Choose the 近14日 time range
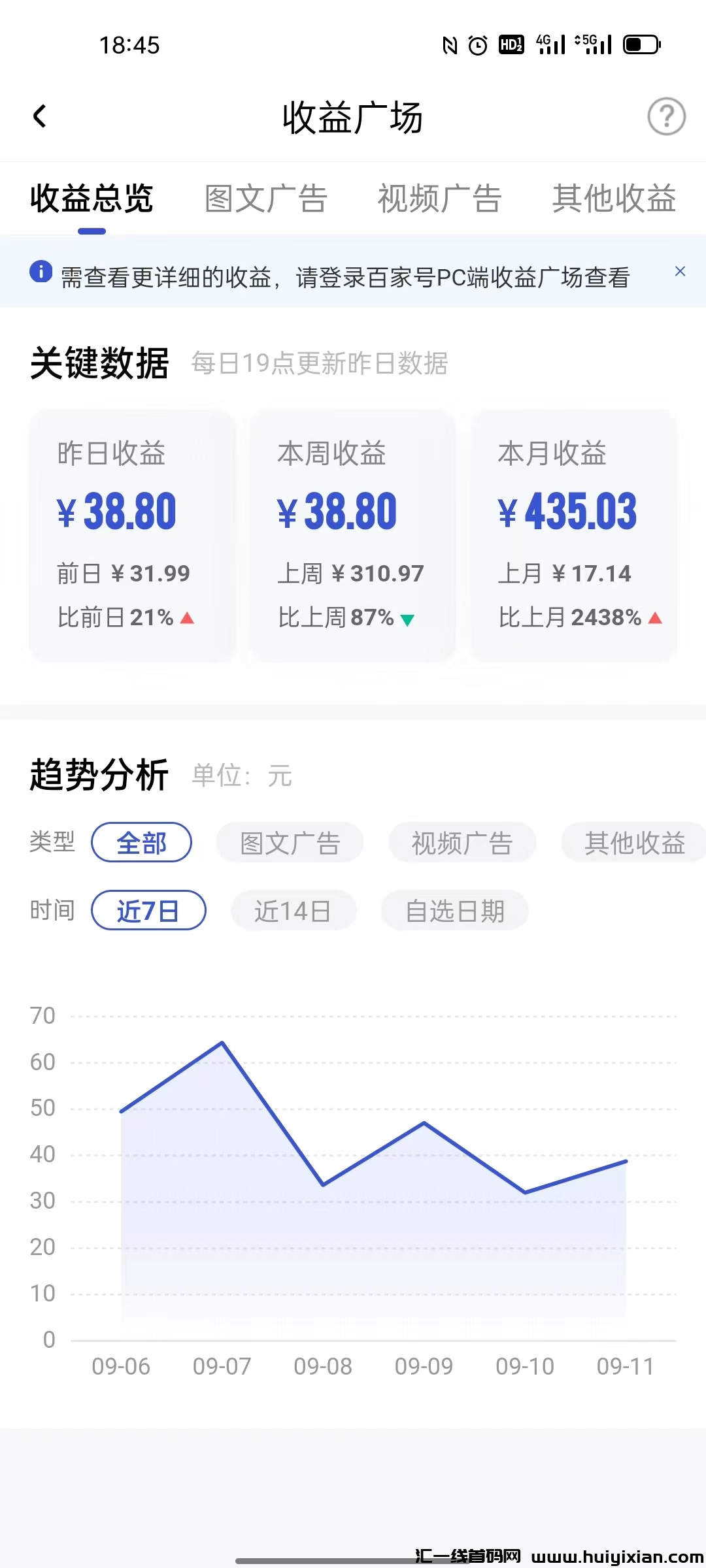706x1568 pixels. pos(293,911)
